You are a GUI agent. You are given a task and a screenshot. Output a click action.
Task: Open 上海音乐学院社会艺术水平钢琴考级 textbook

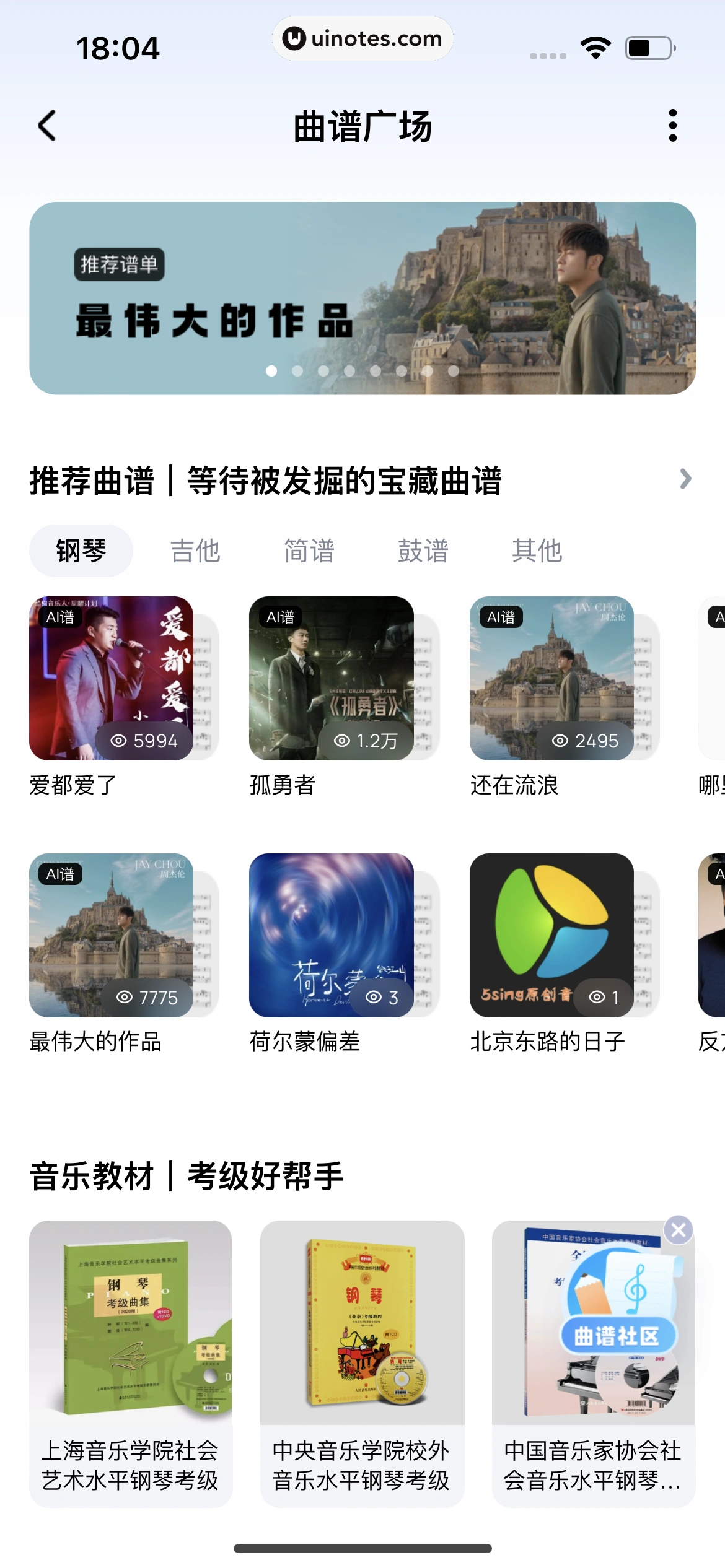click(130, 1362)
